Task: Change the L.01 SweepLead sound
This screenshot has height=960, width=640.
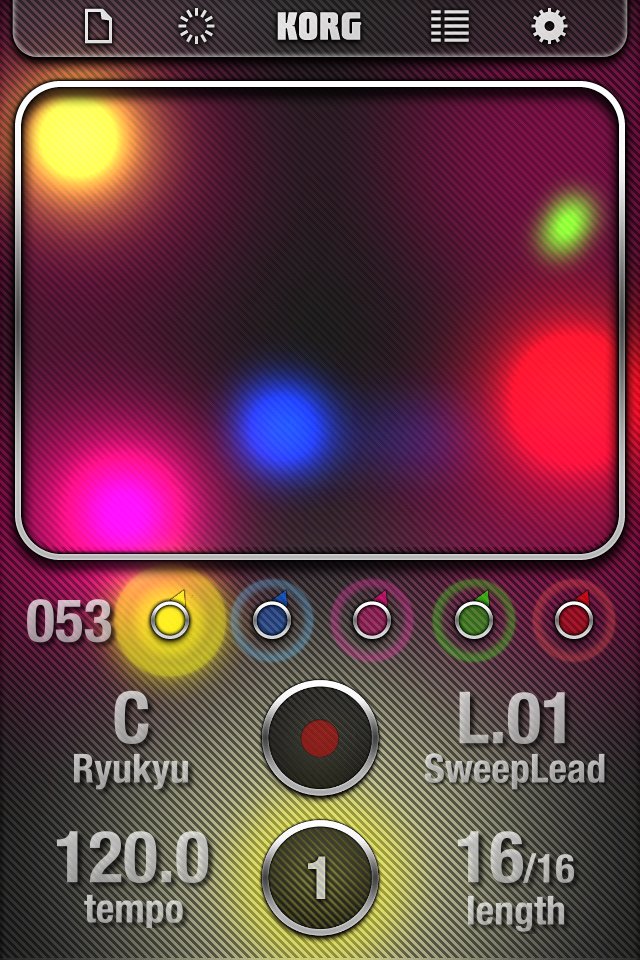Action: [x=514, y=738]
